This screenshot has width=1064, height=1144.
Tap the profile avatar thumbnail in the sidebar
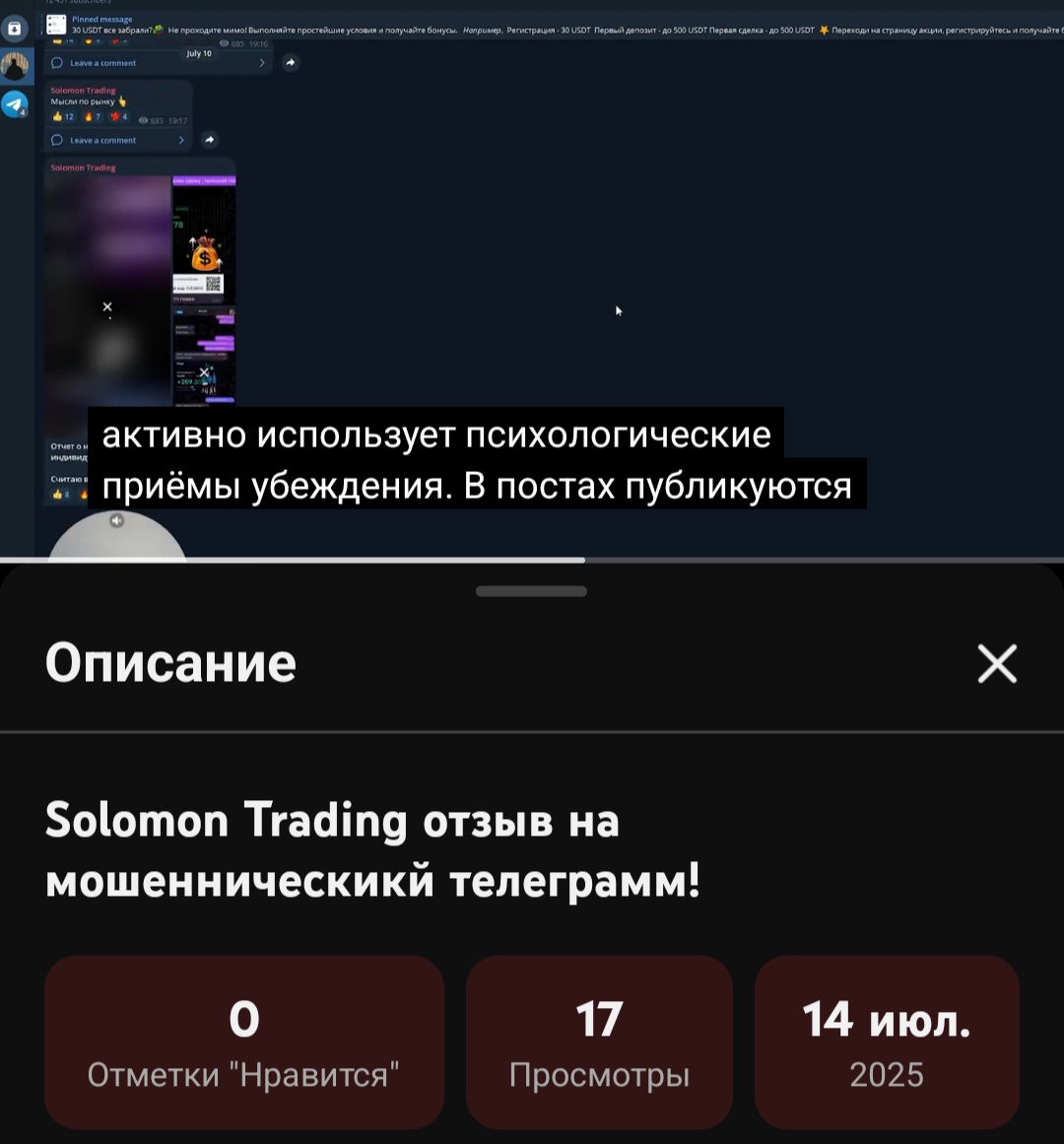[x=14, y=66]
